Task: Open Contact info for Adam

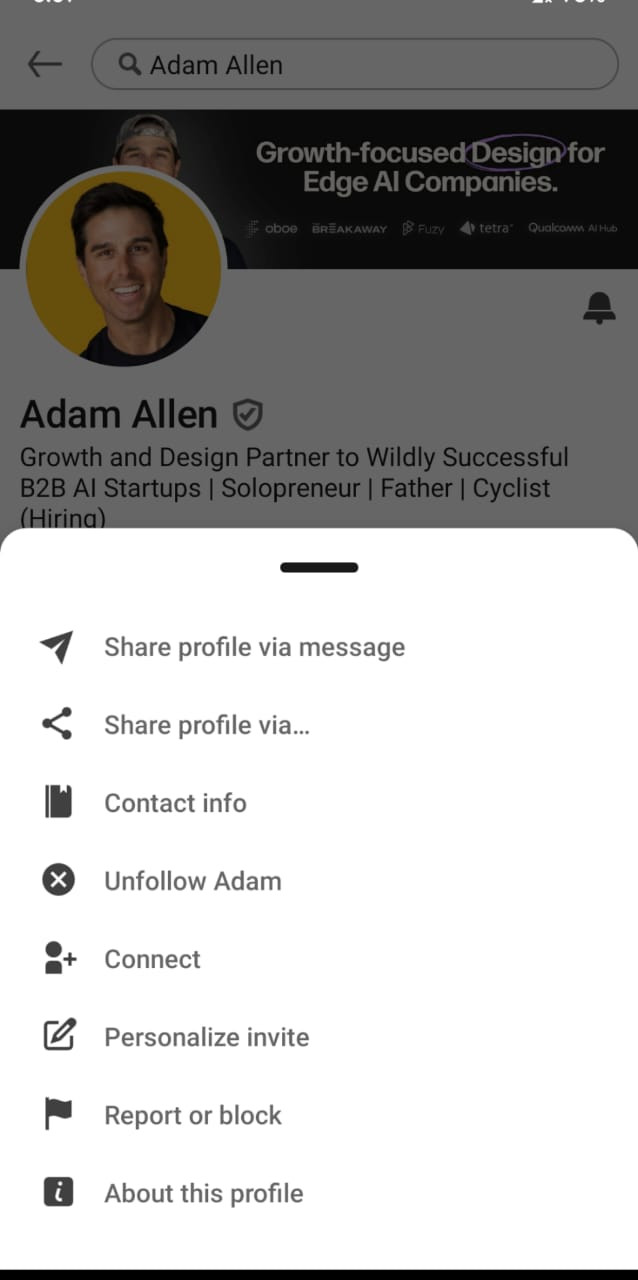Action: (x=319, y=803)
